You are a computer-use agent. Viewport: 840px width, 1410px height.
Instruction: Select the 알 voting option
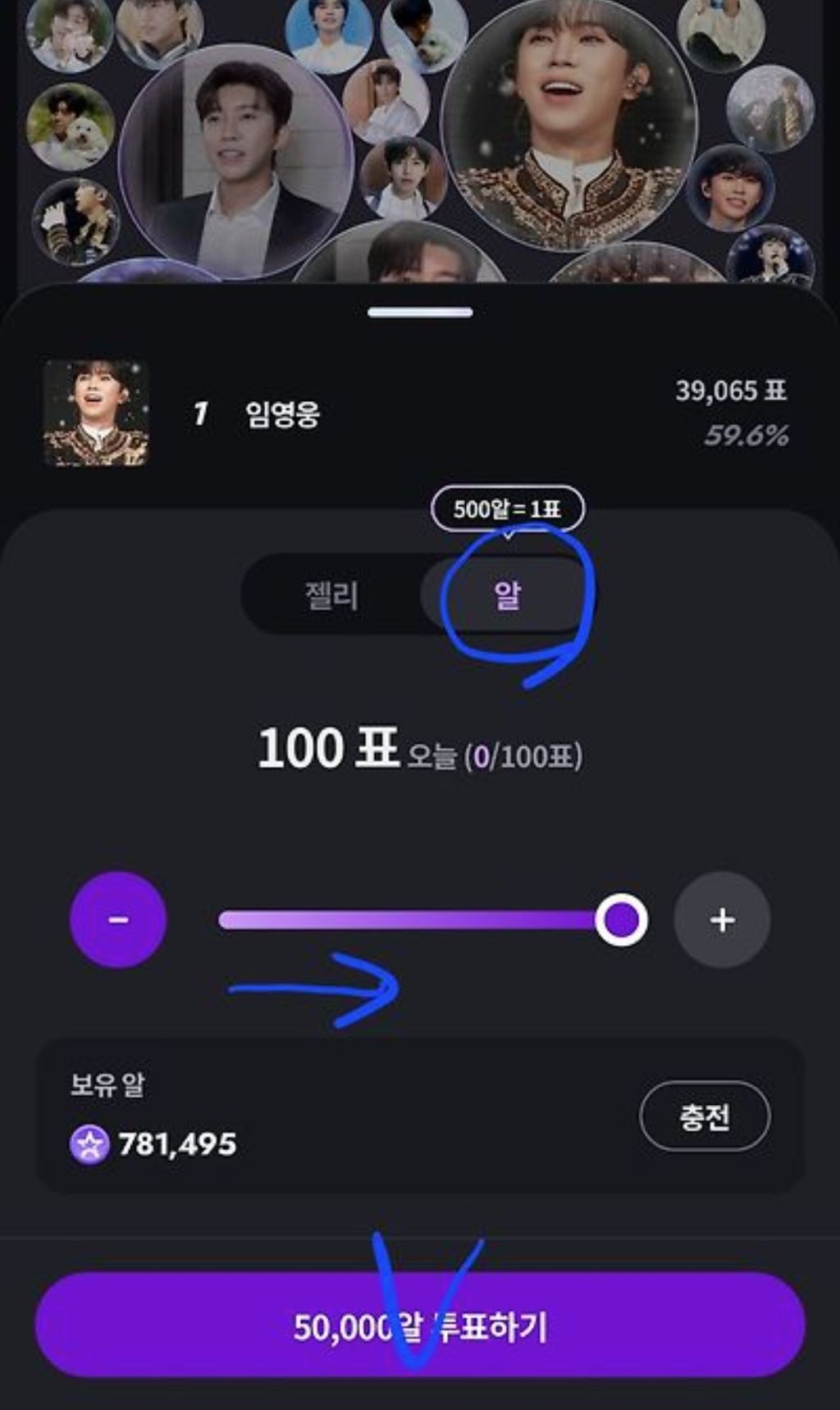507,594
